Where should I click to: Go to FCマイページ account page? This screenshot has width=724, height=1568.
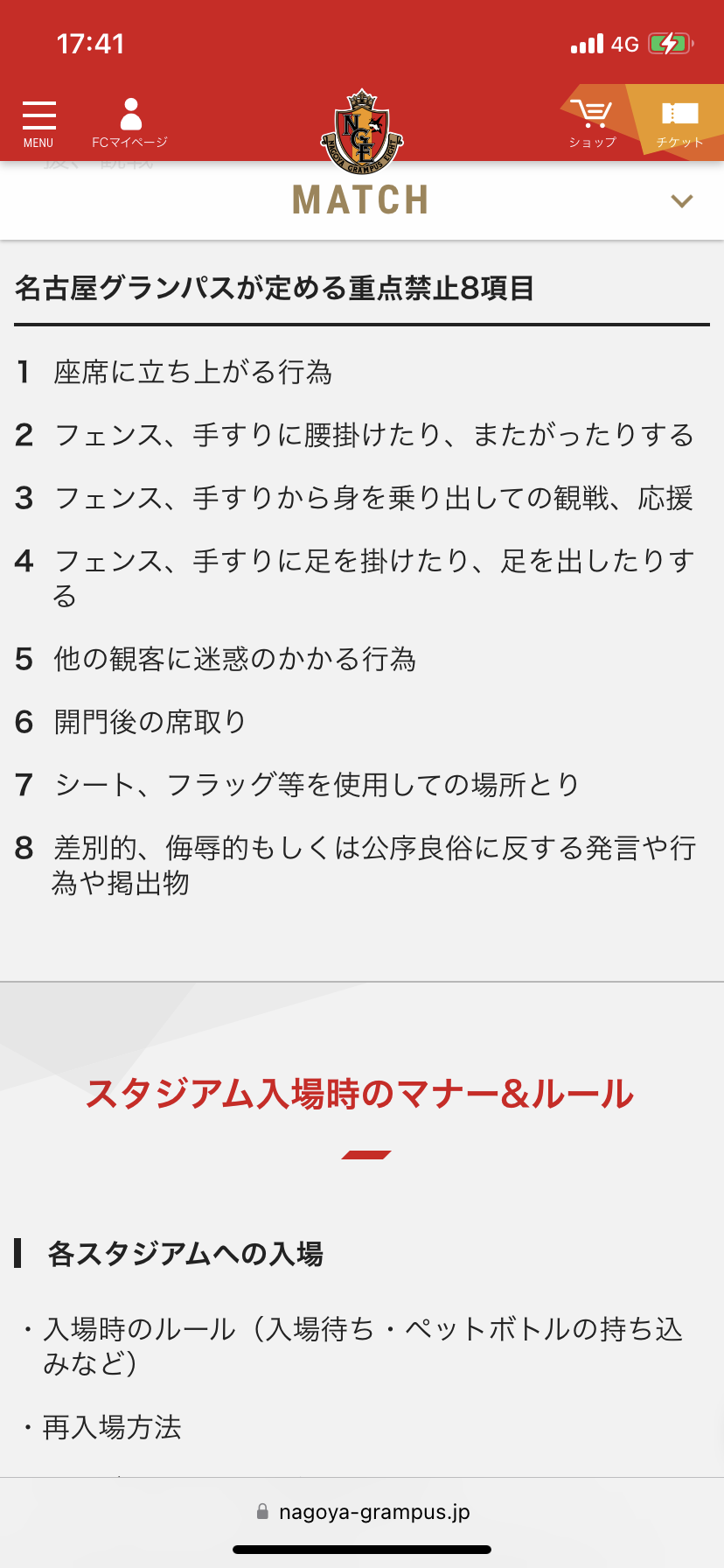pos(130,123)
